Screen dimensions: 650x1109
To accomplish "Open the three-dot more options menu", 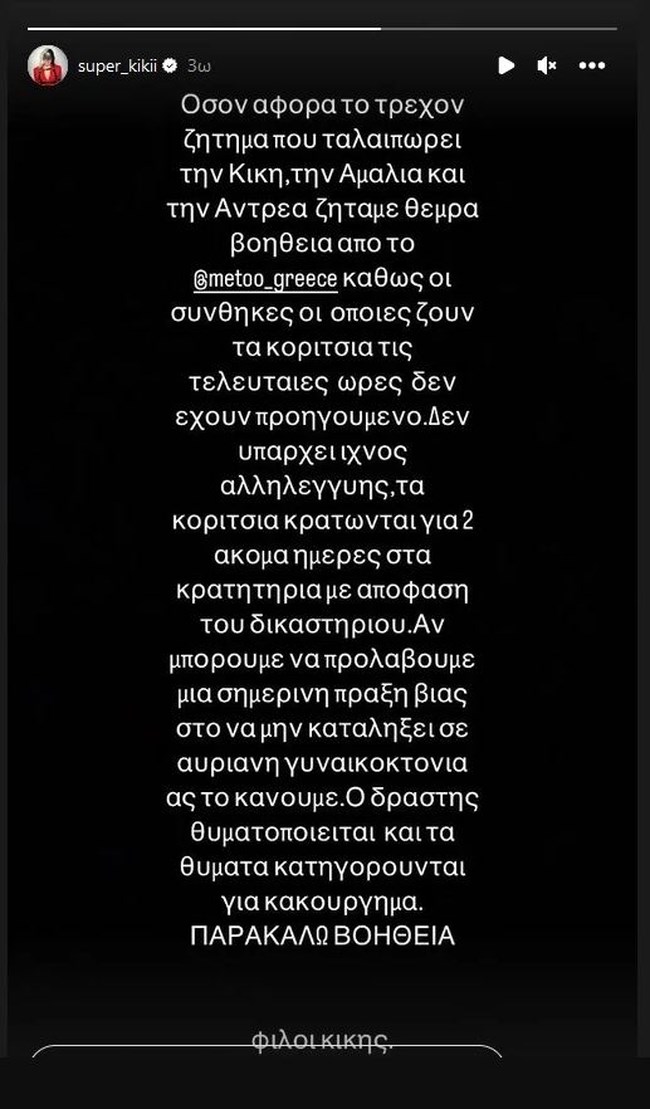I will click(x=592, y=66).
